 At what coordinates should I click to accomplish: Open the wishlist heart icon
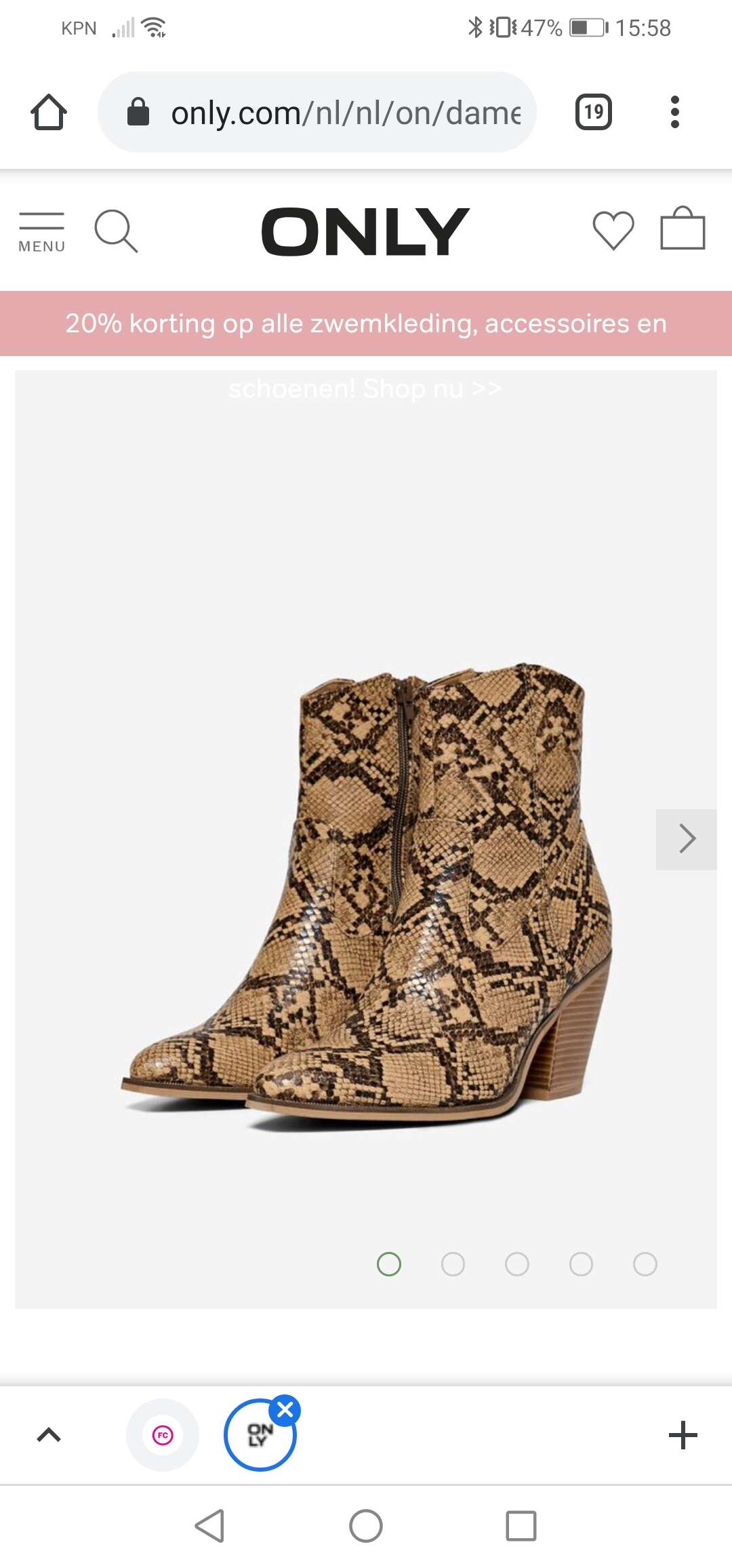point(613,231)
